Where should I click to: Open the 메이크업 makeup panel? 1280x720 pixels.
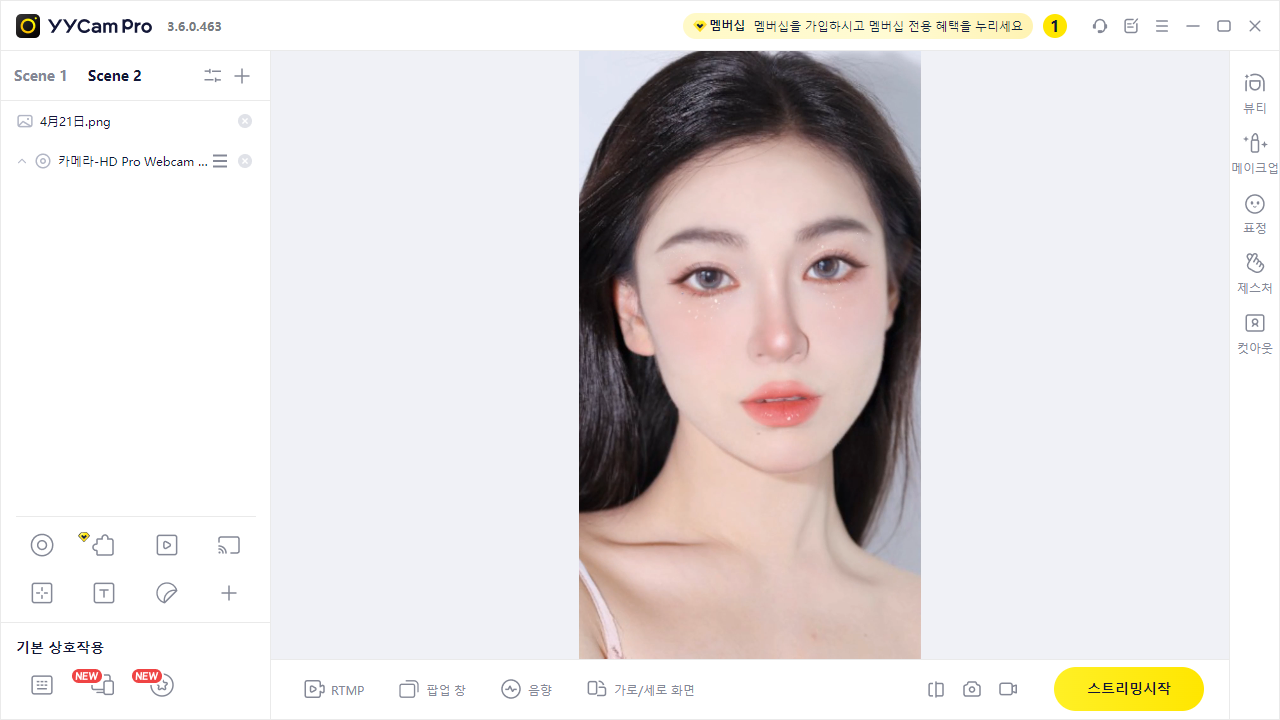tap(1254, 153)
